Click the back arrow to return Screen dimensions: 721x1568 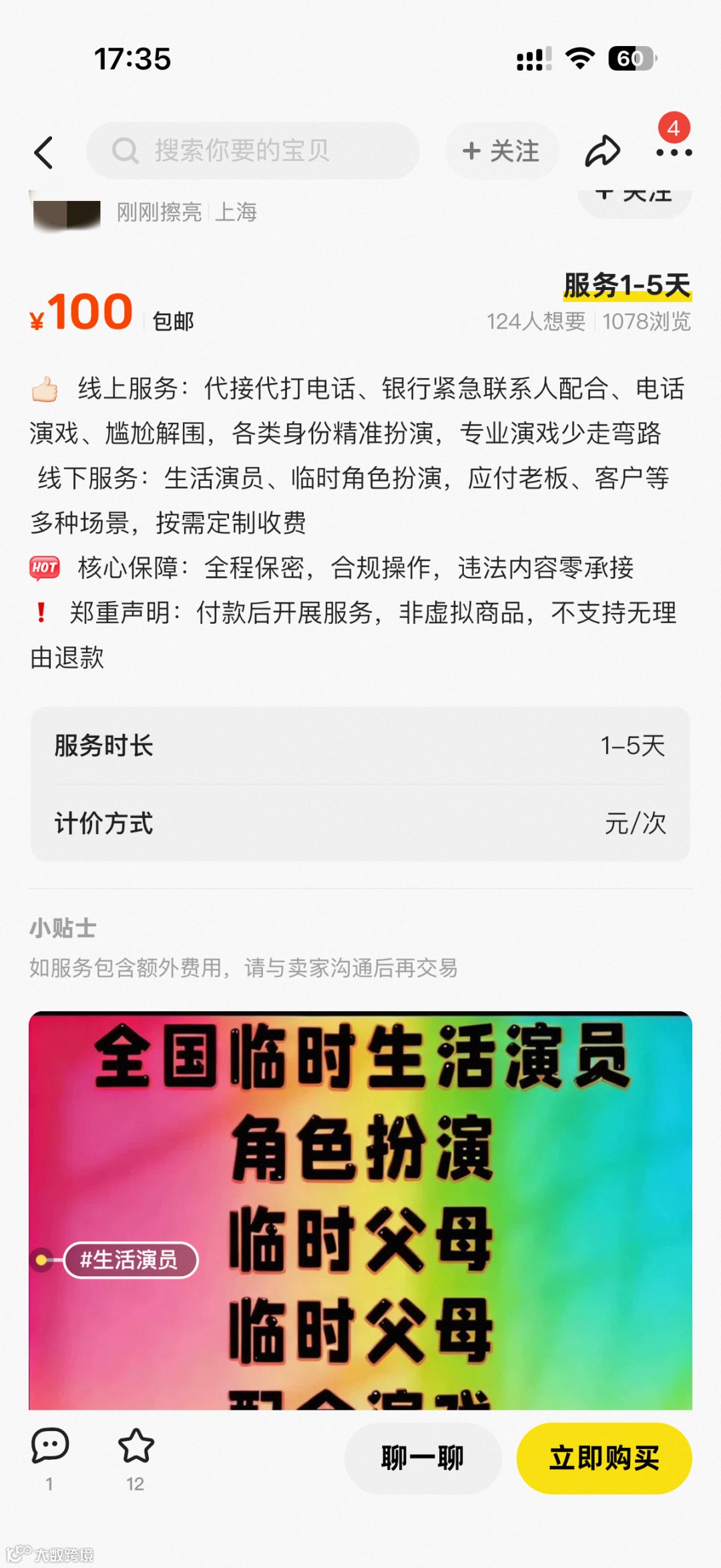pos(44,152)
